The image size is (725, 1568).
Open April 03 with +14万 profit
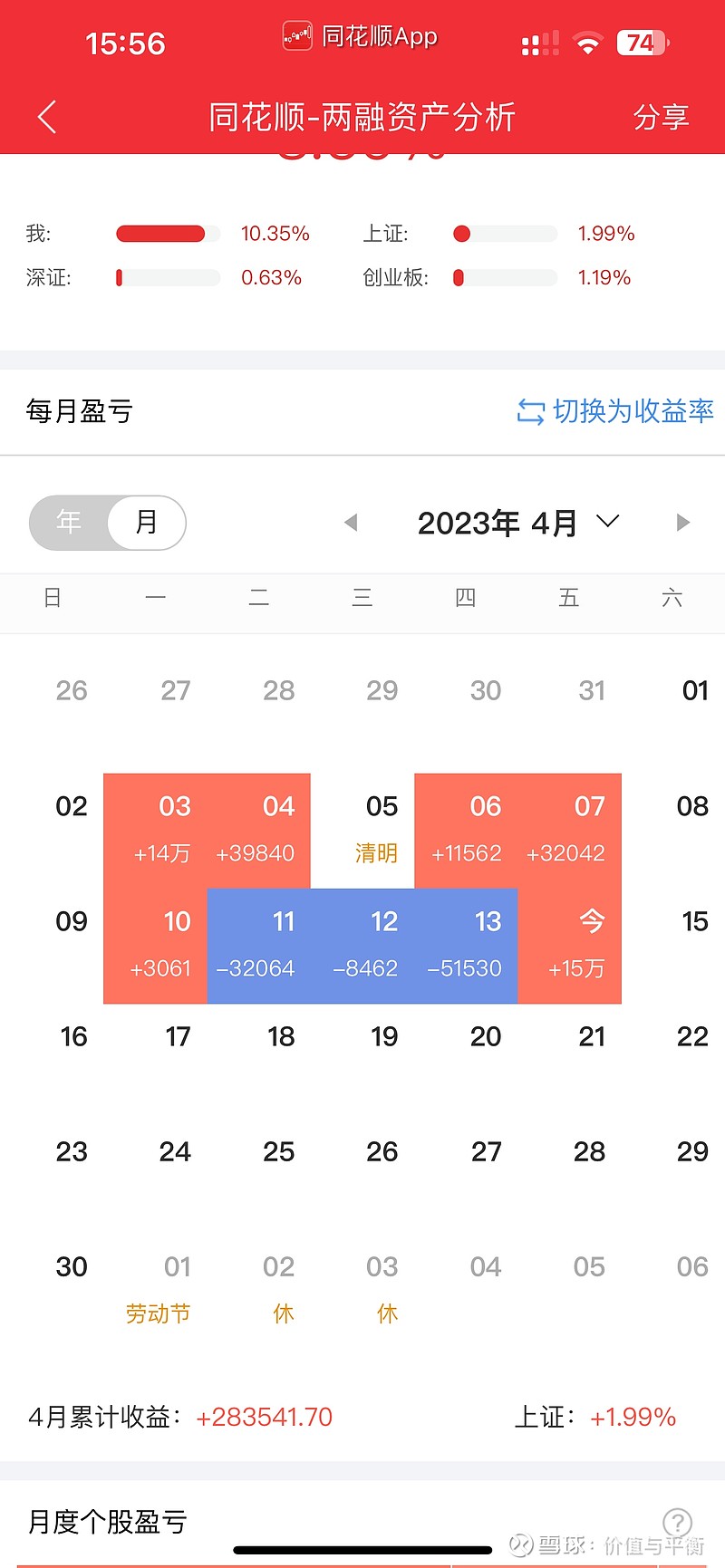(156, 831)
